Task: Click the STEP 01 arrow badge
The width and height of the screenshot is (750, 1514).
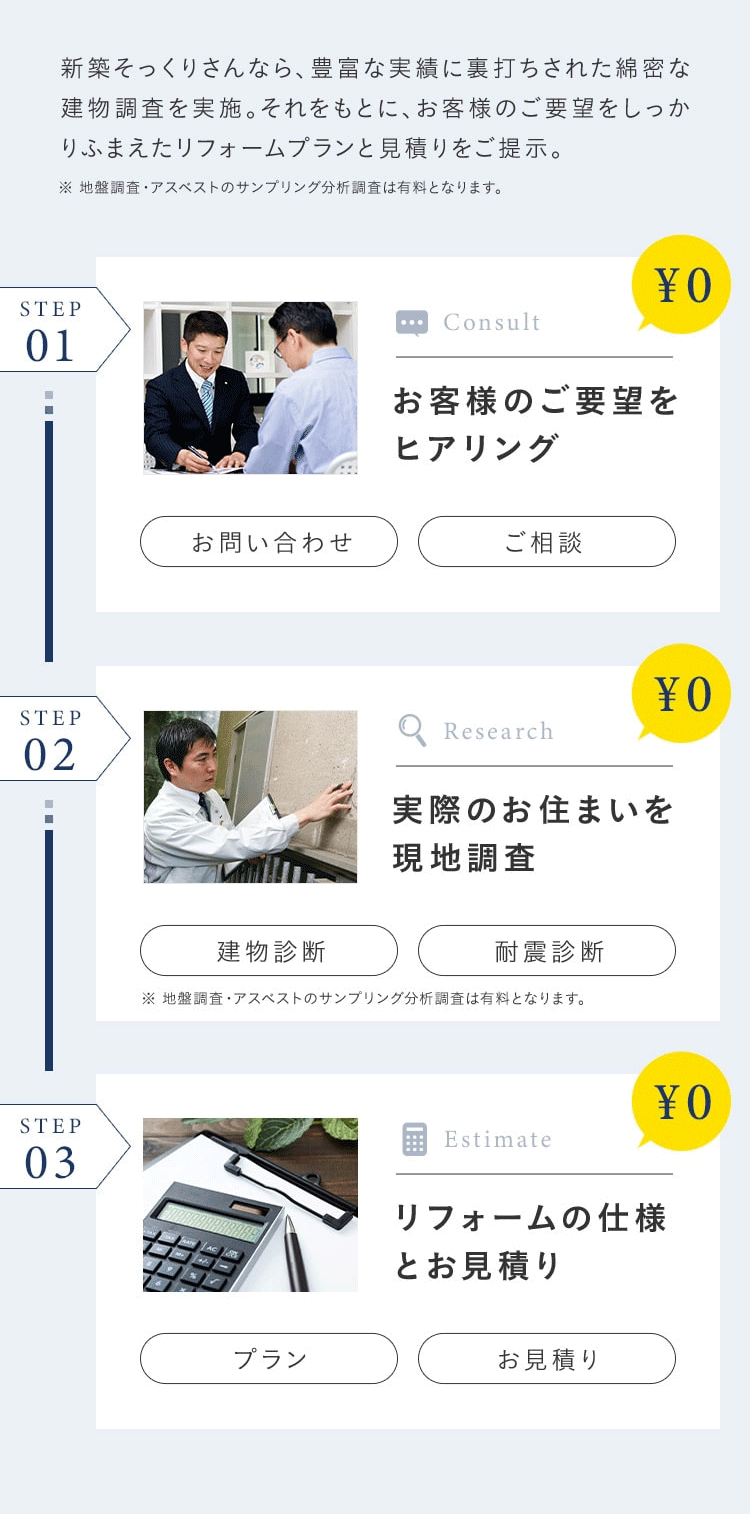Action: (50, 327)
